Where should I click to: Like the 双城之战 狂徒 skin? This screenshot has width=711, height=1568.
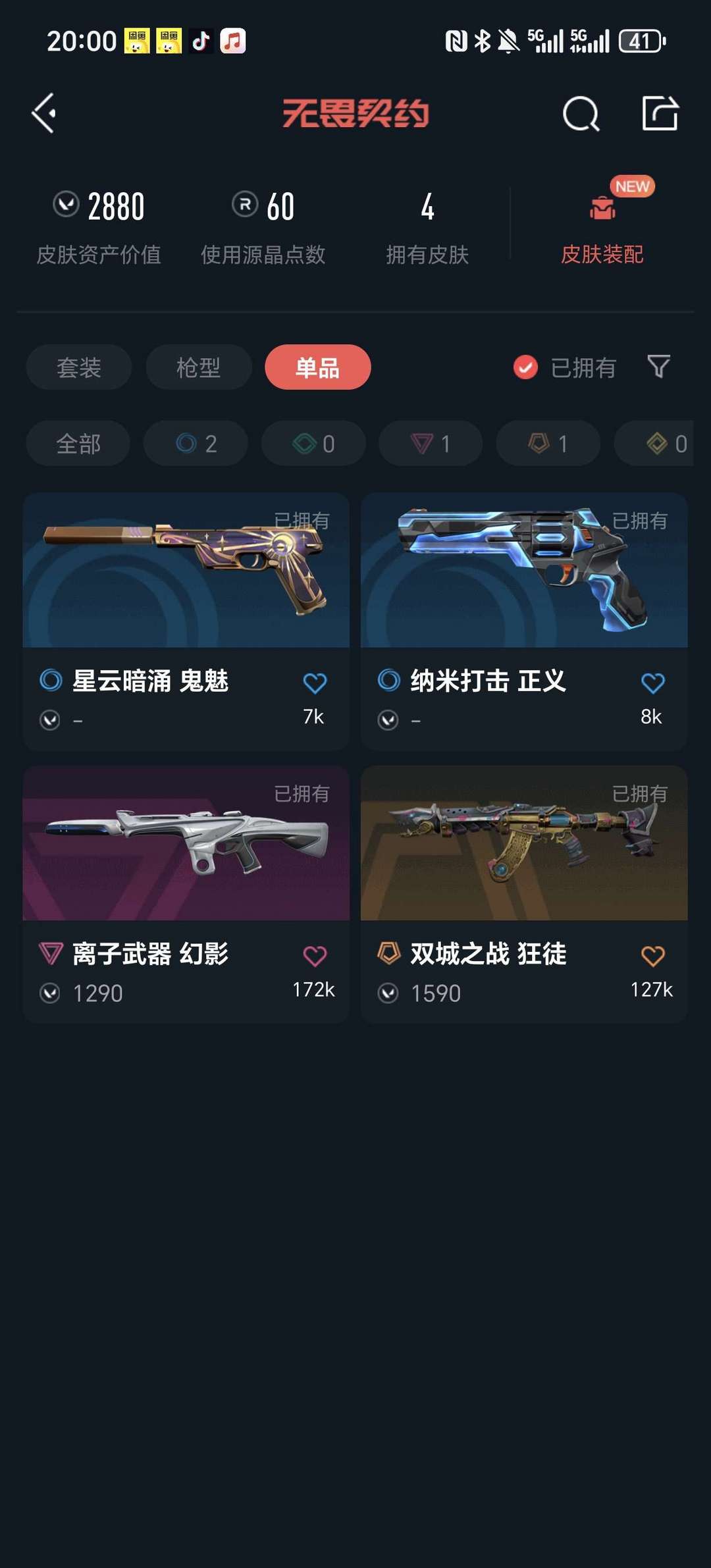(652, 956)
